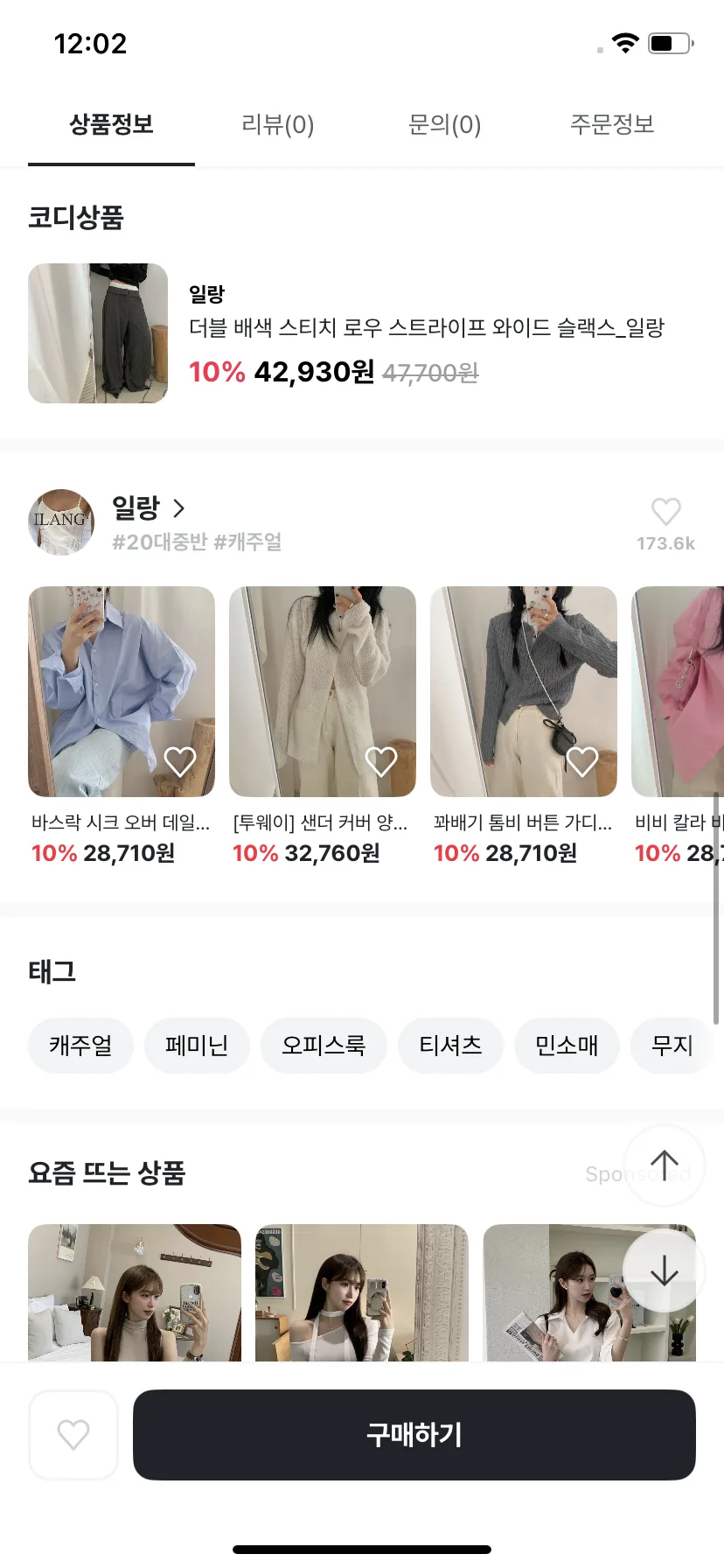Image resolution: width=724 pixels, height=1568 pixels.
Task: Choose the 오피스룩 tag
Action: [x=324, y=1046]
